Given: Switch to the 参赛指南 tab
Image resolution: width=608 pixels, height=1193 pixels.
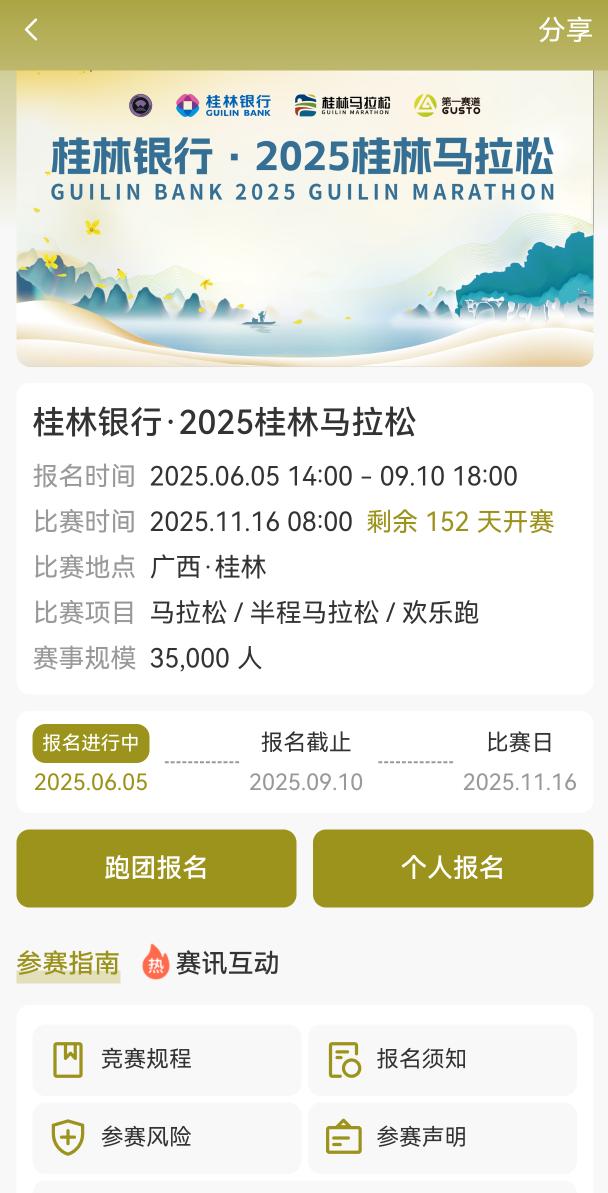Looking at the screenshot, I should click(x=68, y=964).
